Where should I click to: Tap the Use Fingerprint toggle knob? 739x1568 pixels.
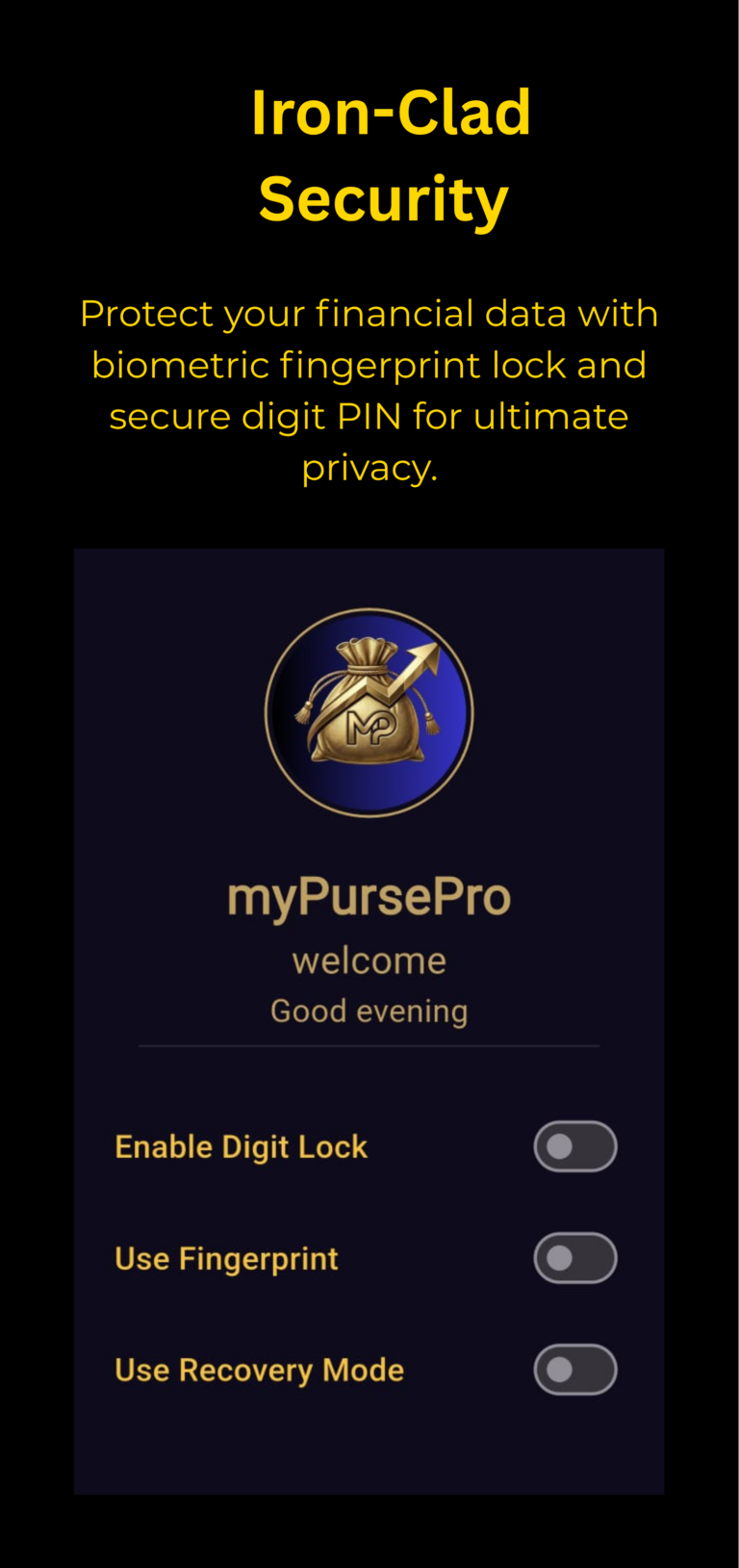558,1259
